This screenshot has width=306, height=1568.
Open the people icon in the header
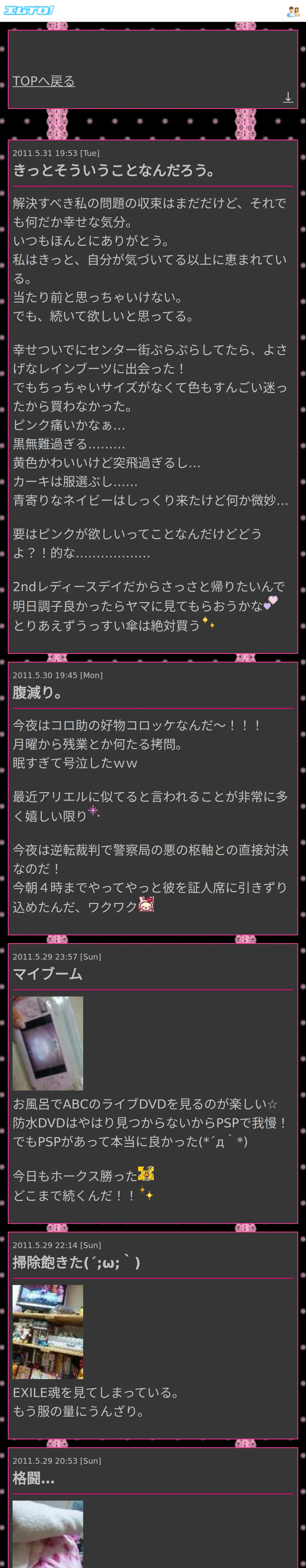tap(293, 11)
